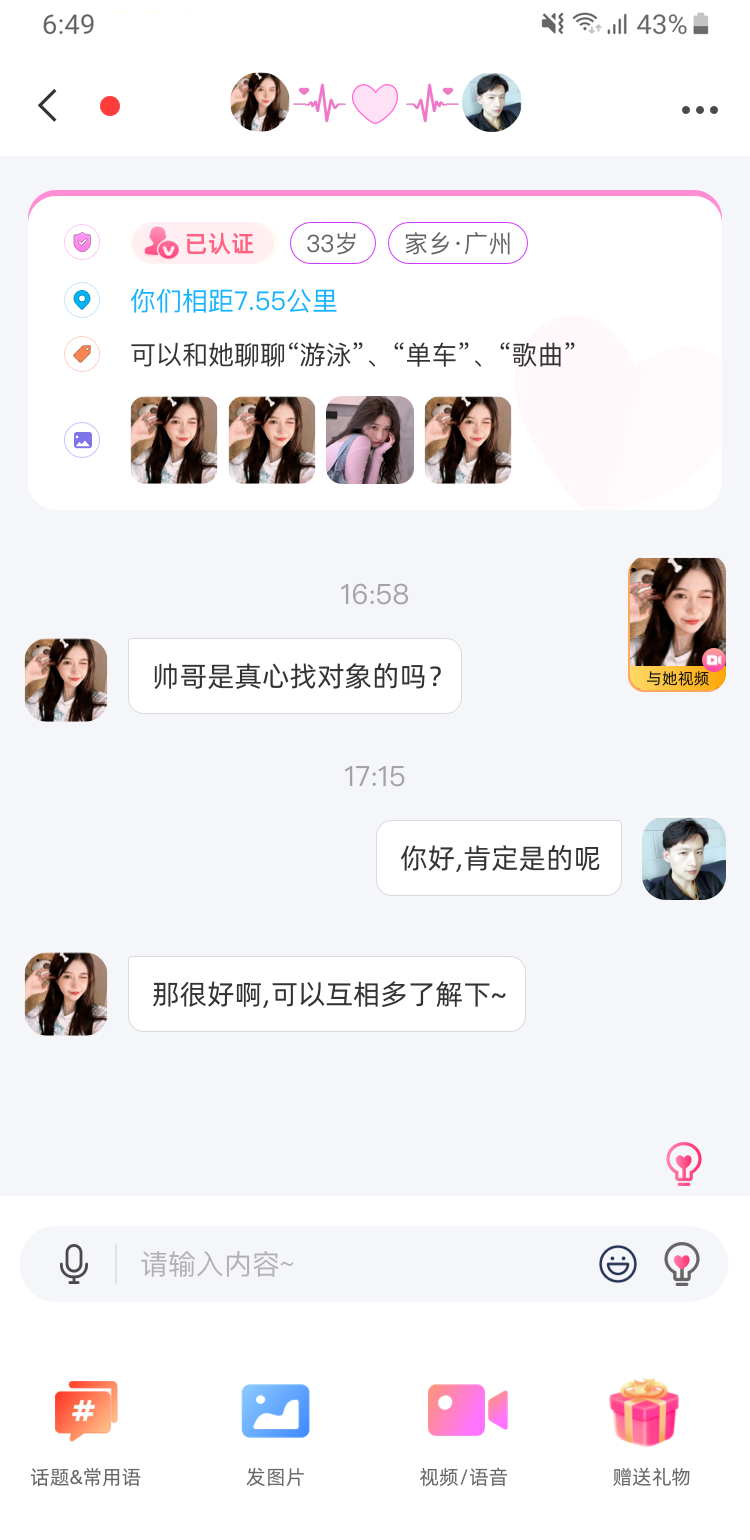The image size is (750, 1540).
Task: Select the 发图片 photo sending icon
Action: point(274,1430)
